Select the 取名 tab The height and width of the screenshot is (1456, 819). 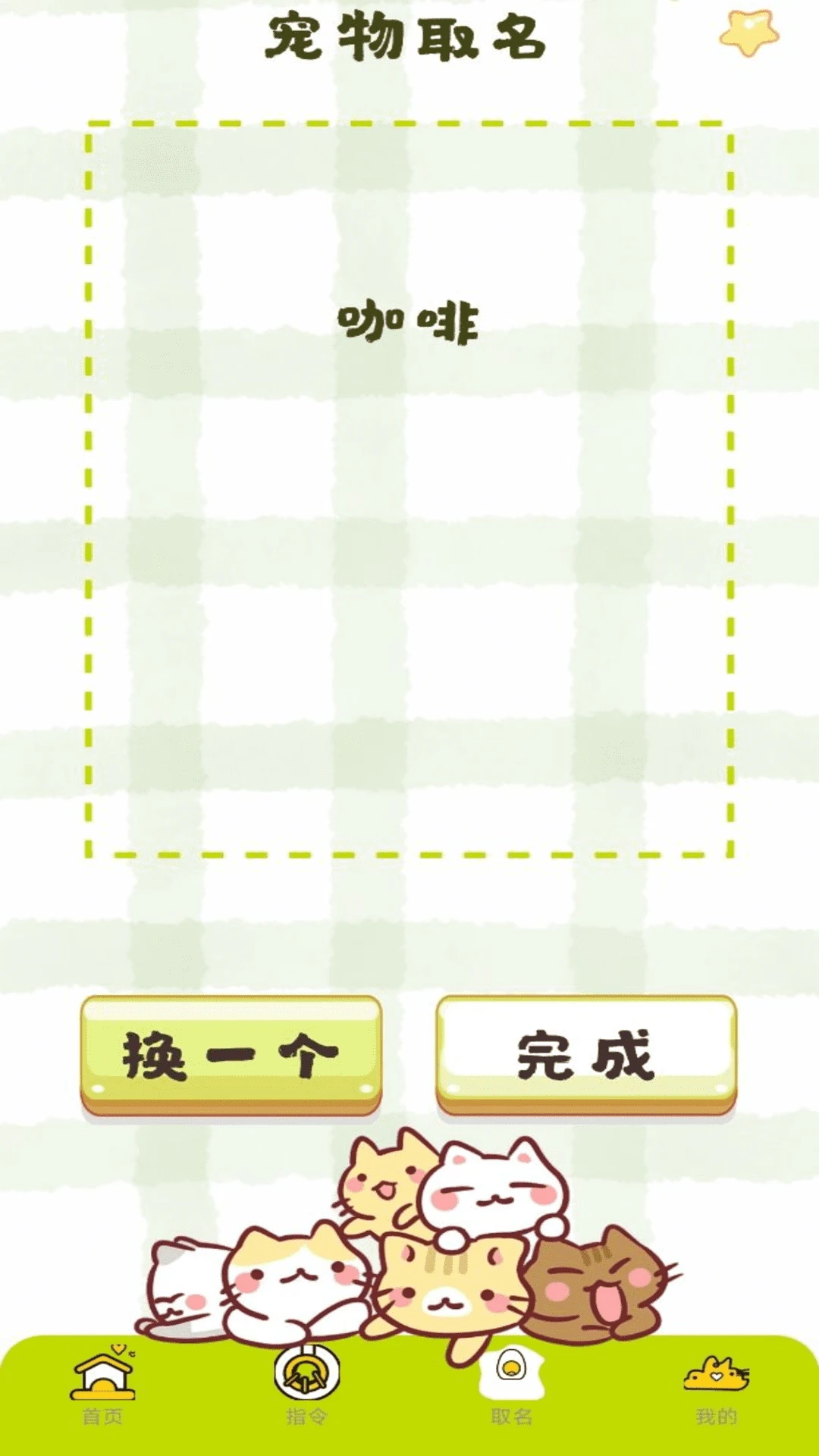pos(512,1386)
